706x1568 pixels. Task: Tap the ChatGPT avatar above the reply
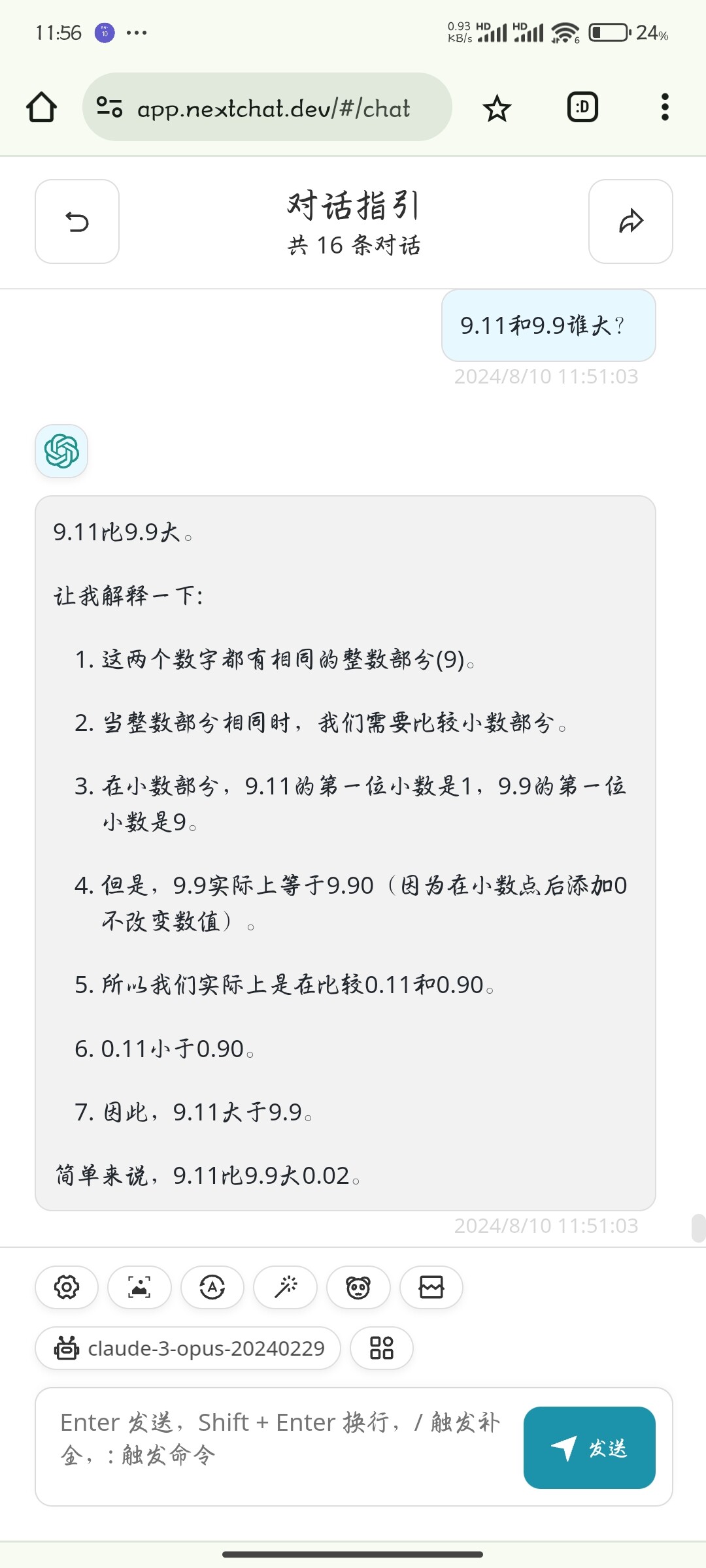[61, 451]
